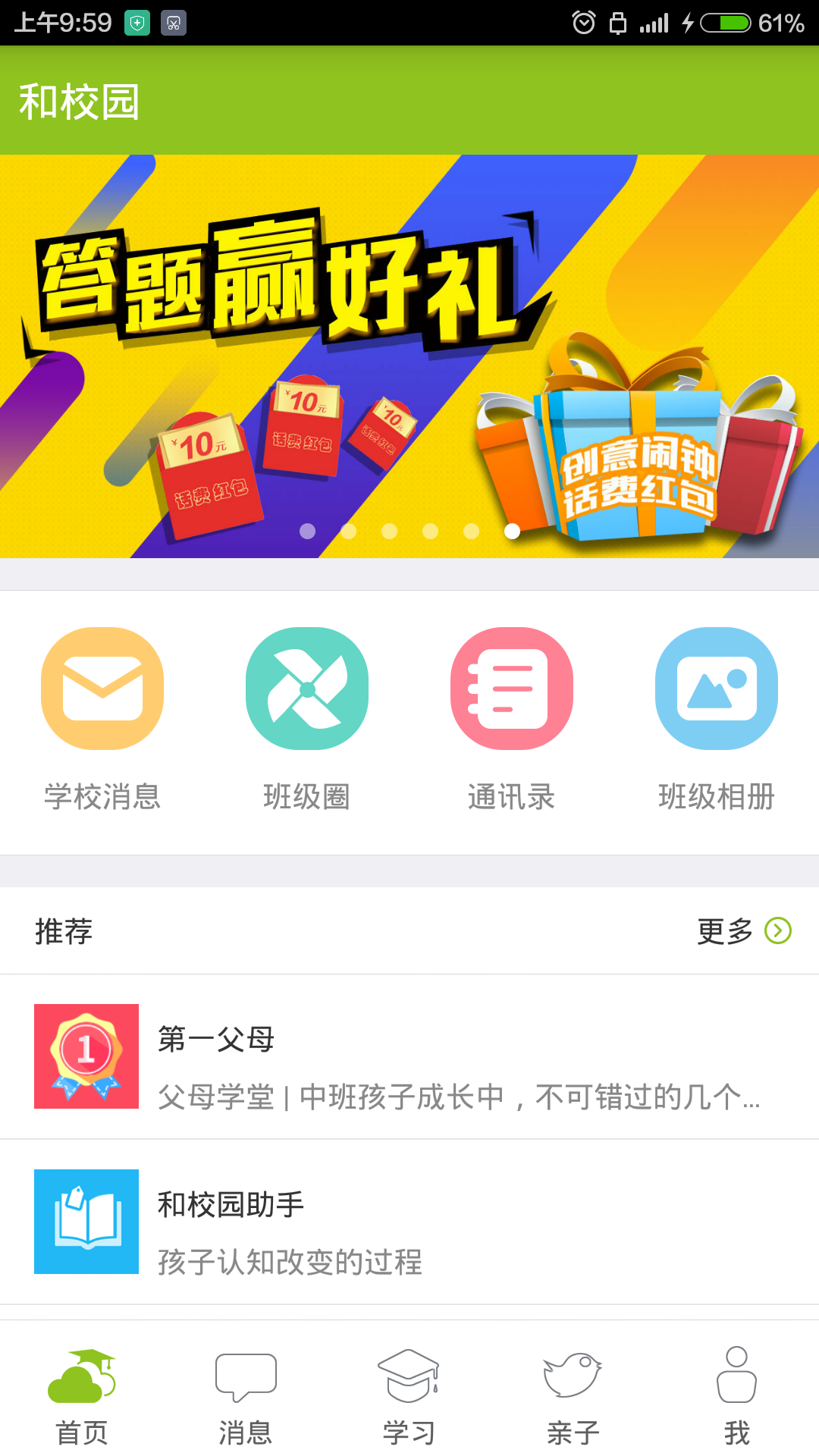Switch to the 亲子 tab
The width and height of the screenshot is (819, 1456).
573,1395
